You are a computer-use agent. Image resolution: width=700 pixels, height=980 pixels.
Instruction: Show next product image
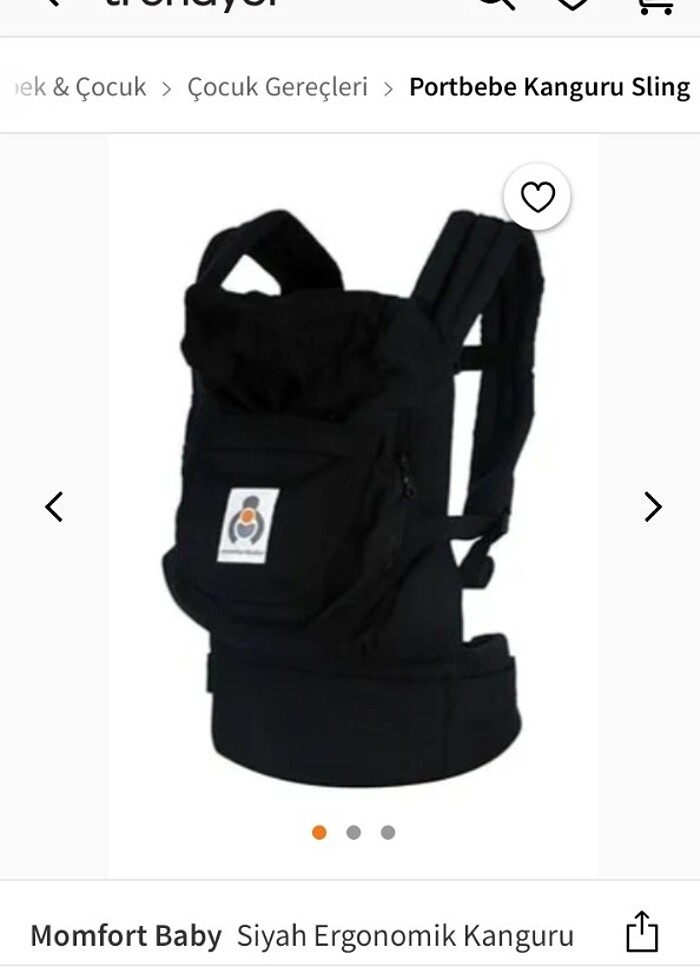pyautogui.click(x=652, y=507)
